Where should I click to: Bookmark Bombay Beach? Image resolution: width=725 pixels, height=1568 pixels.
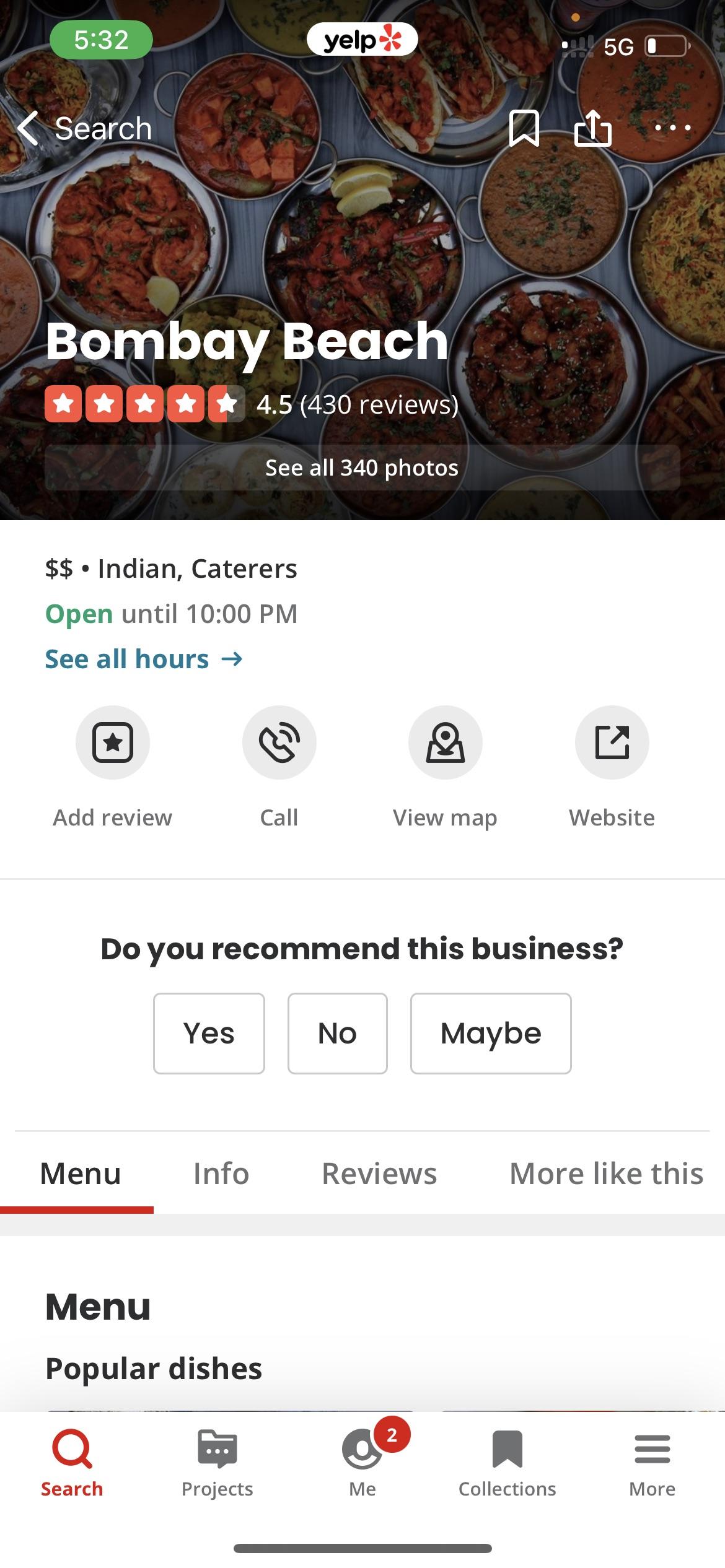coord(524,128)
